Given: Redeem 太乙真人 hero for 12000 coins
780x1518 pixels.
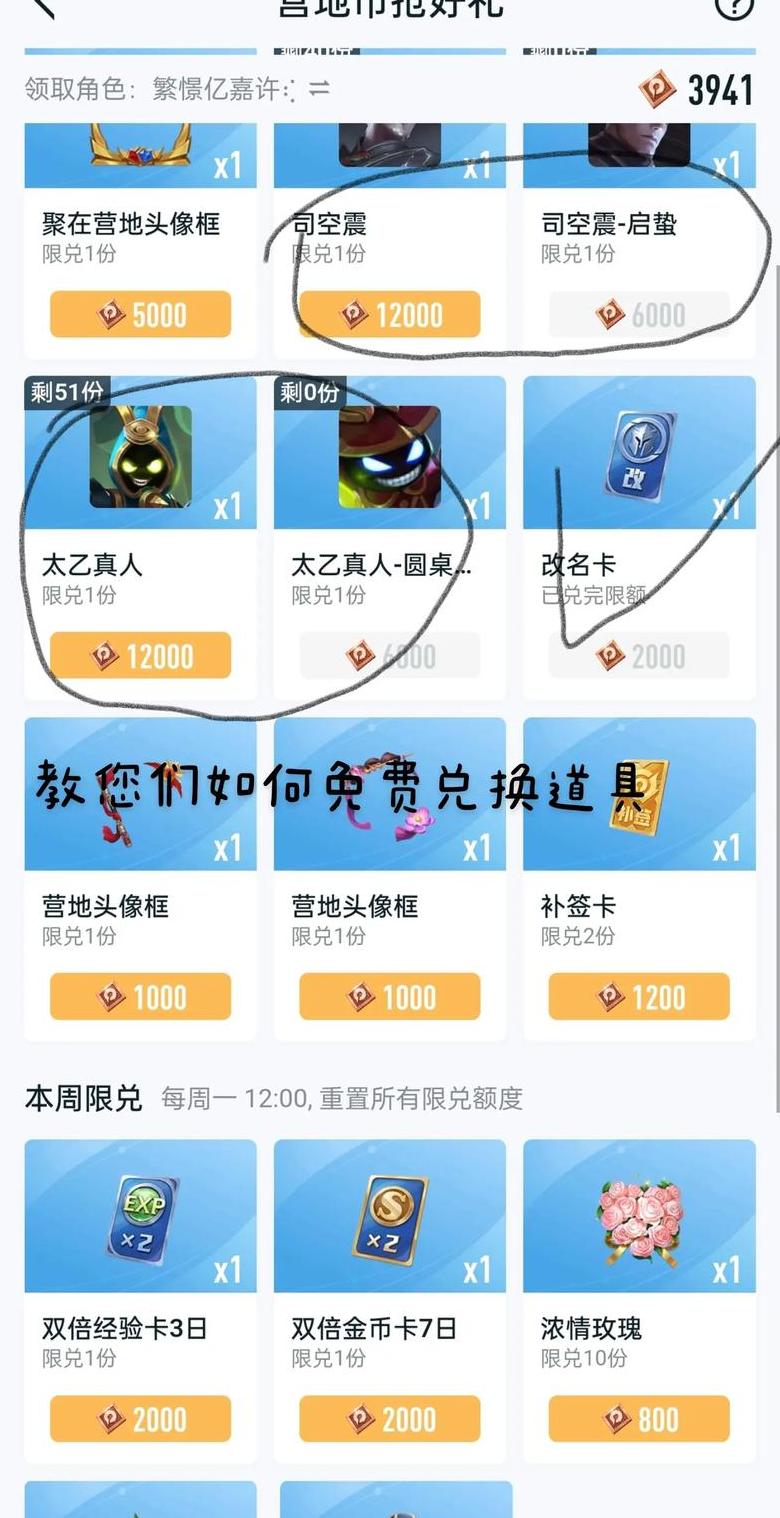Looking at the screenshot, I should point(140,656).
